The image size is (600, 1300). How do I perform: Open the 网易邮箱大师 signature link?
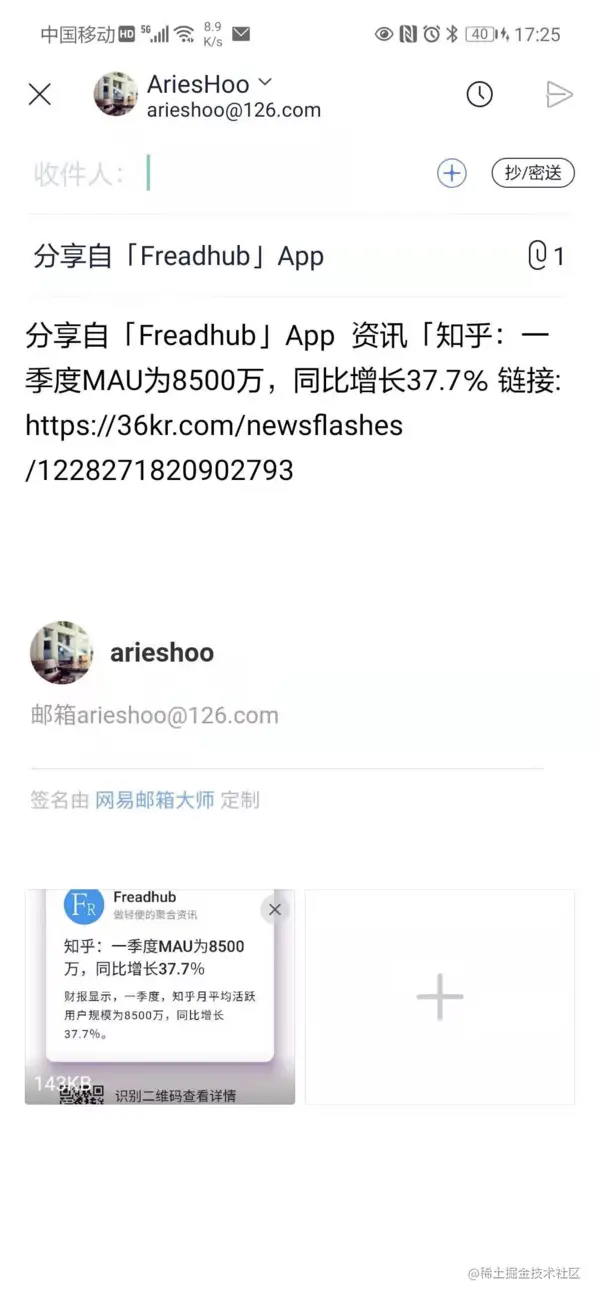pos(154,800)
